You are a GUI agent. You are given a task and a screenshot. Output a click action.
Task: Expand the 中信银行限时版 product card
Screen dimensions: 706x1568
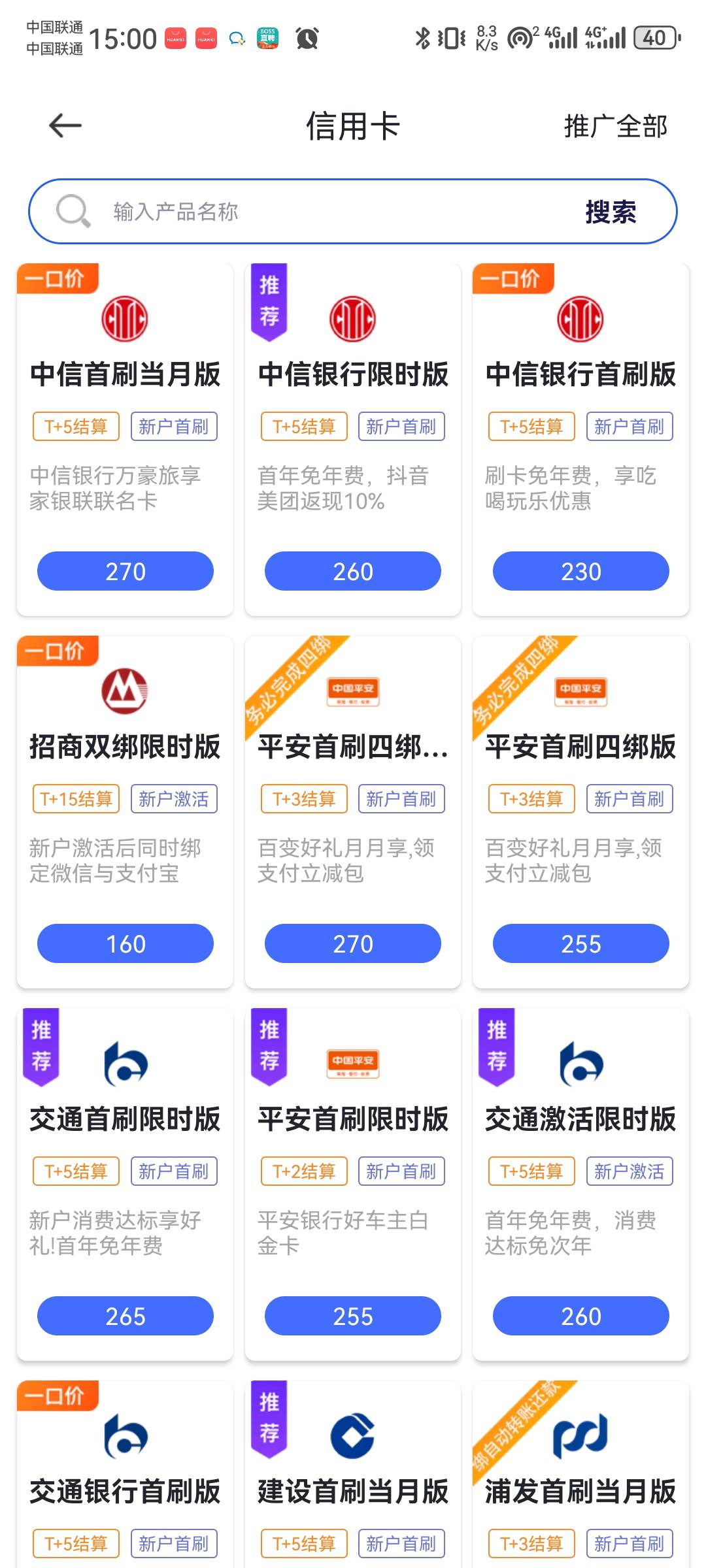point(352,438)
